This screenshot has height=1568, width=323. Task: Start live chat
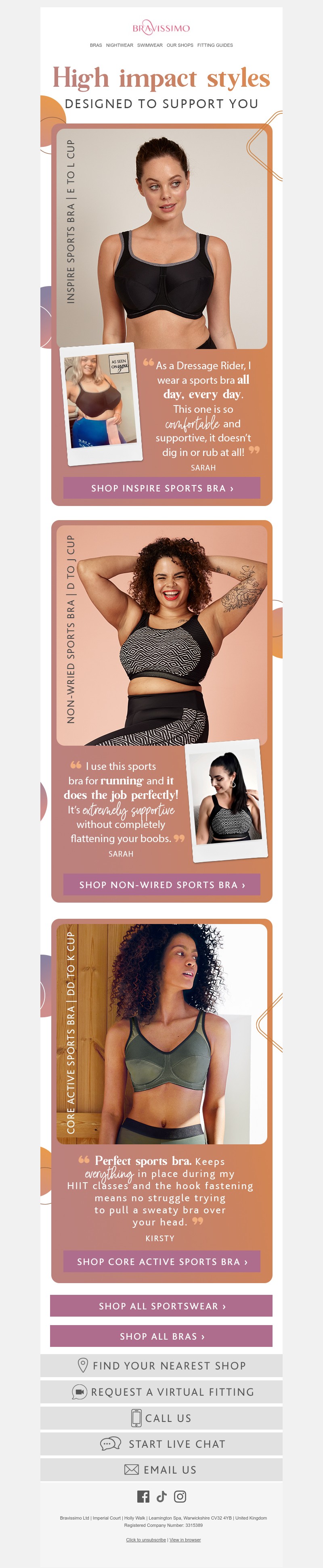(161, 1444)
